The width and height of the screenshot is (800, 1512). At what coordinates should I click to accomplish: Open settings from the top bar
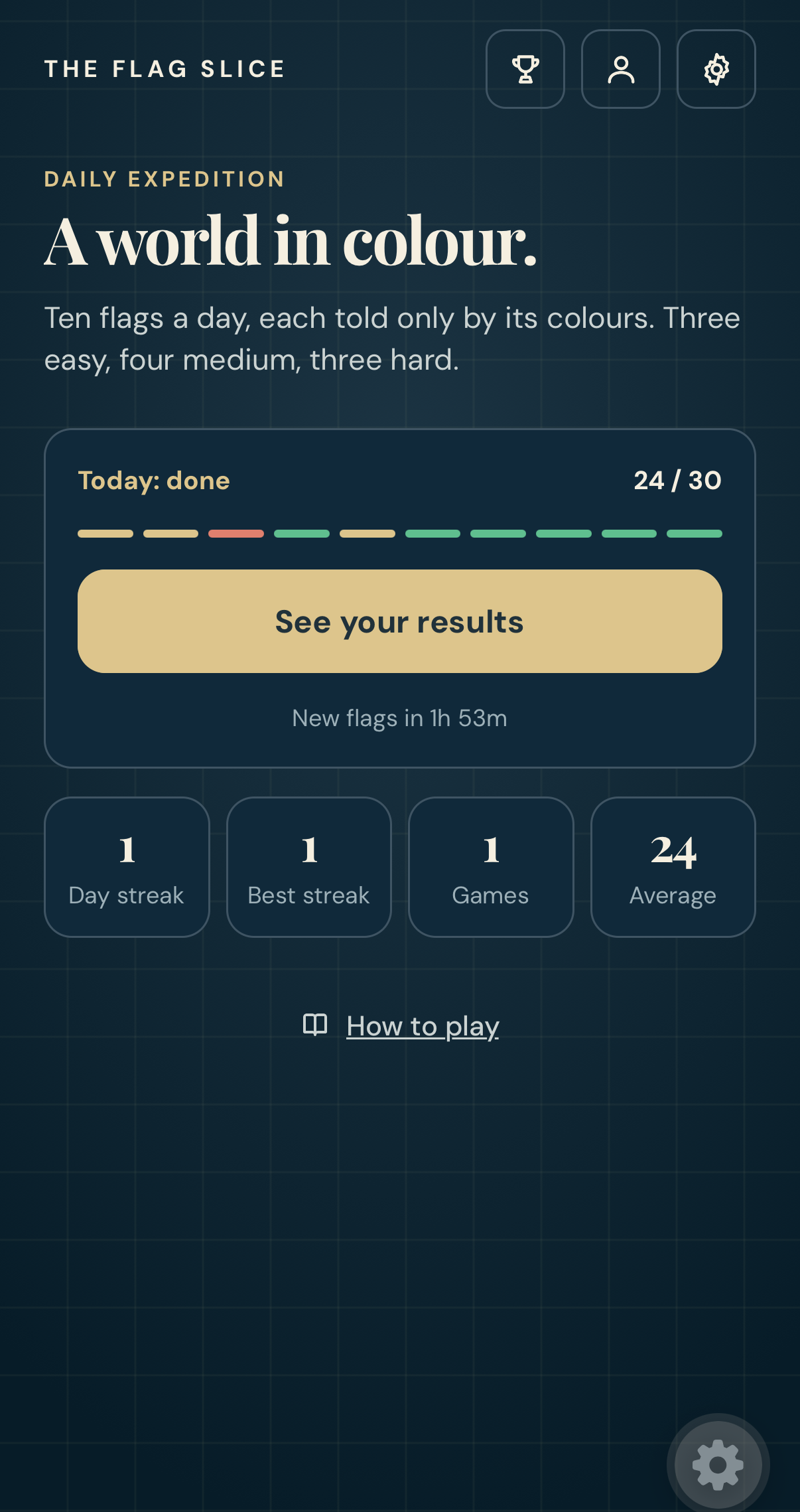tap(716, 69)
